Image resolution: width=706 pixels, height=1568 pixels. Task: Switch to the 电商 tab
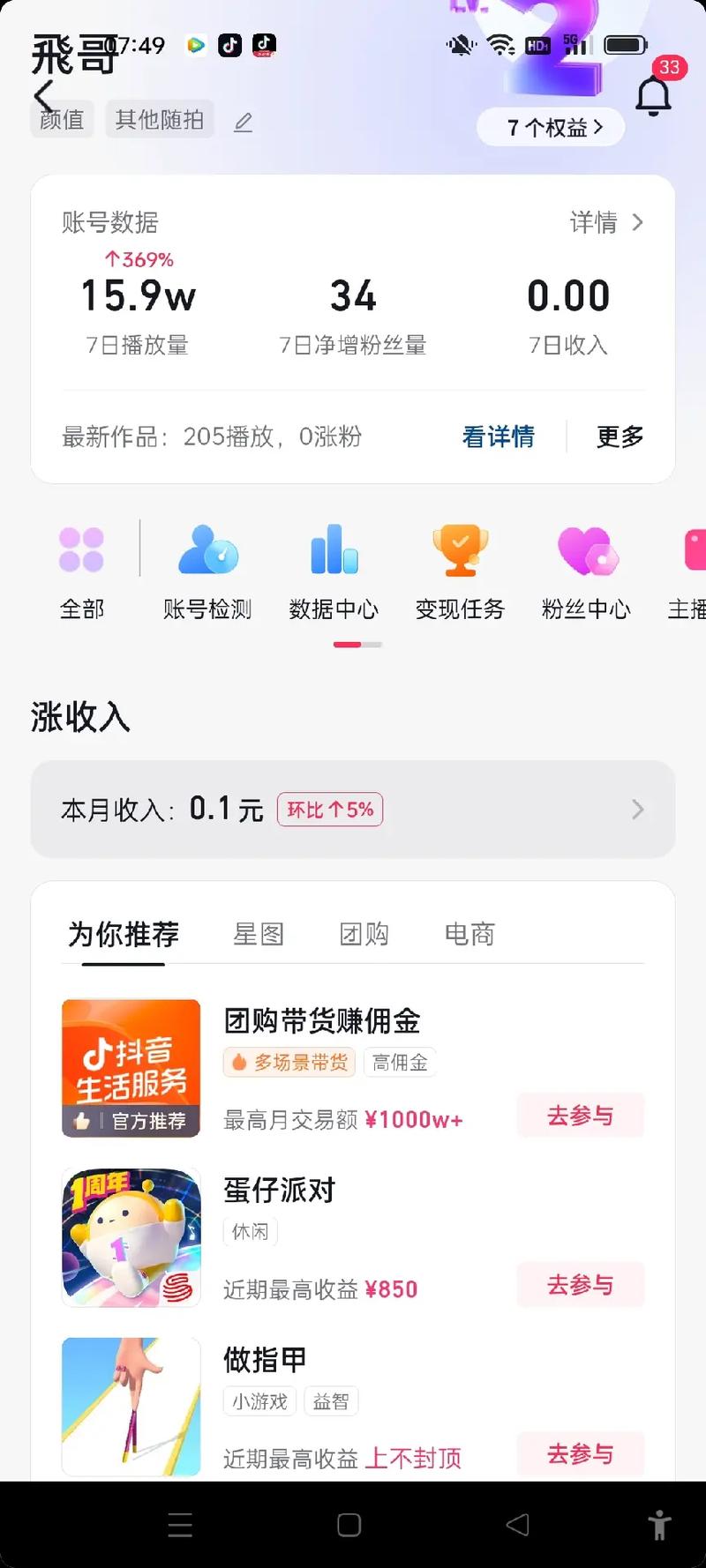470,935
